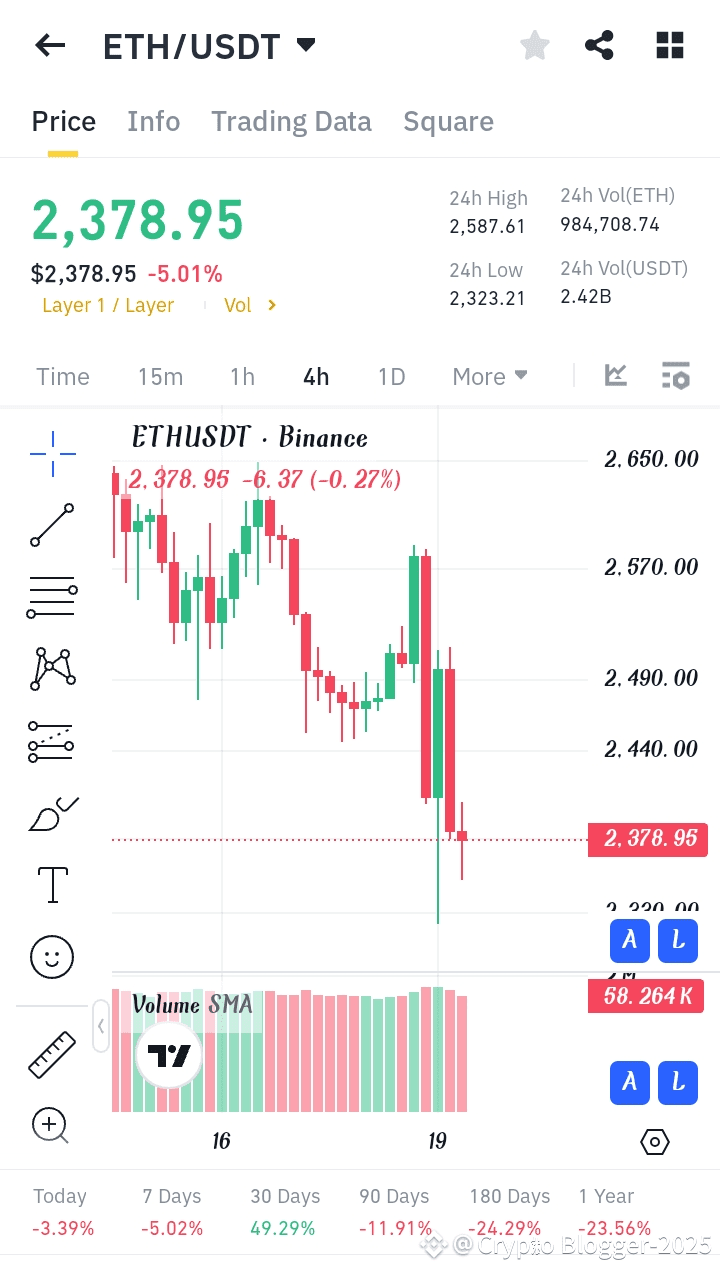This screenshot has width=720, height=1270.
Task: Select the ruler measure tool
Action: click(52, 1054)
